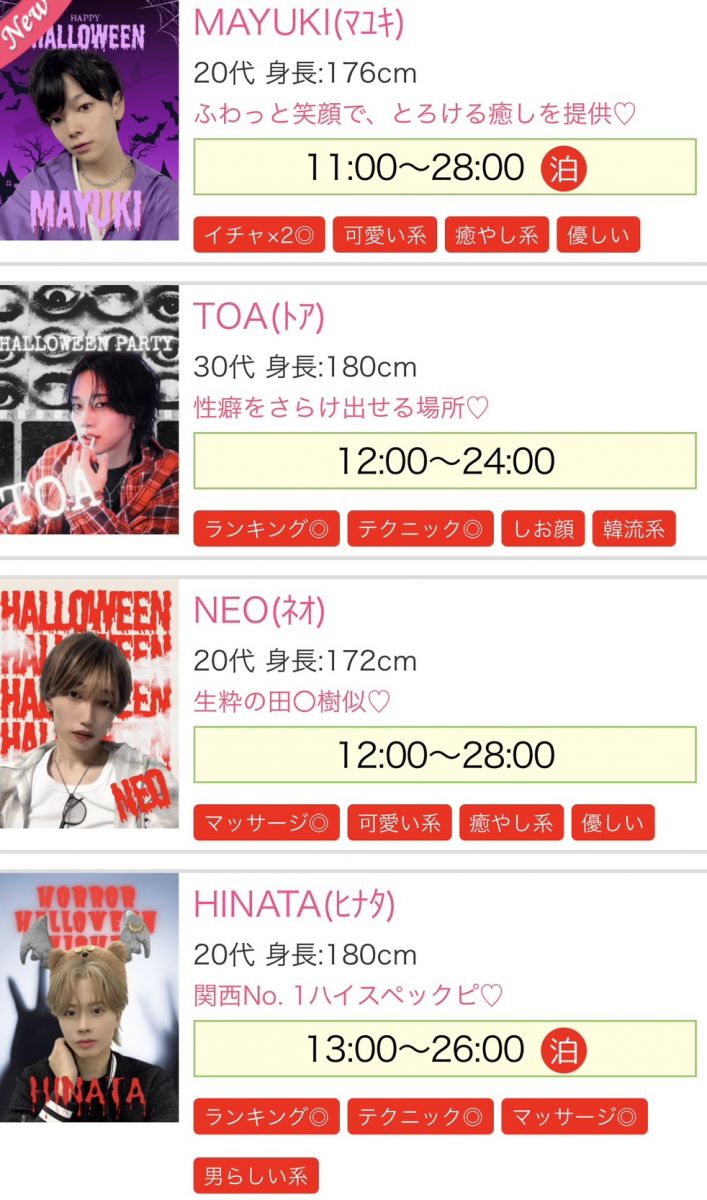Screen dimensions: 707x1200
Task: Tap the NEO(ネオ) name link
Action: [x=259, y=610]
